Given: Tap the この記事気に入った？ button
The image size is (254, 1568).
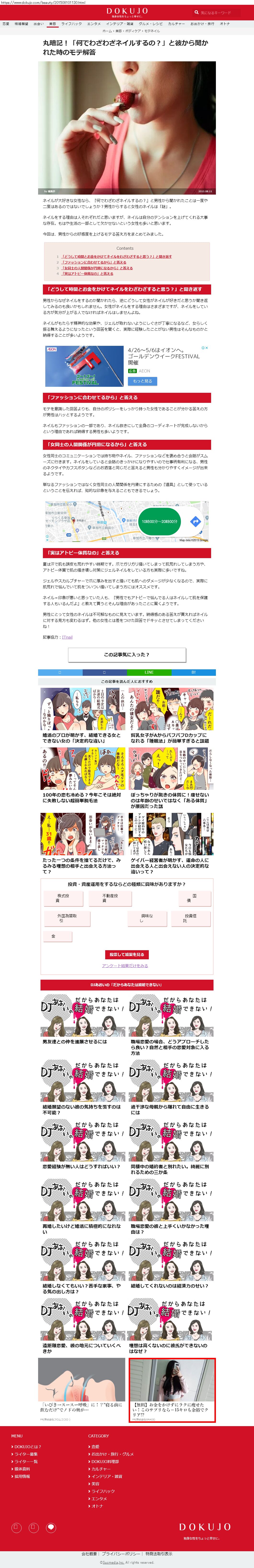Looking at the screenshot, I should click(127, 654).
